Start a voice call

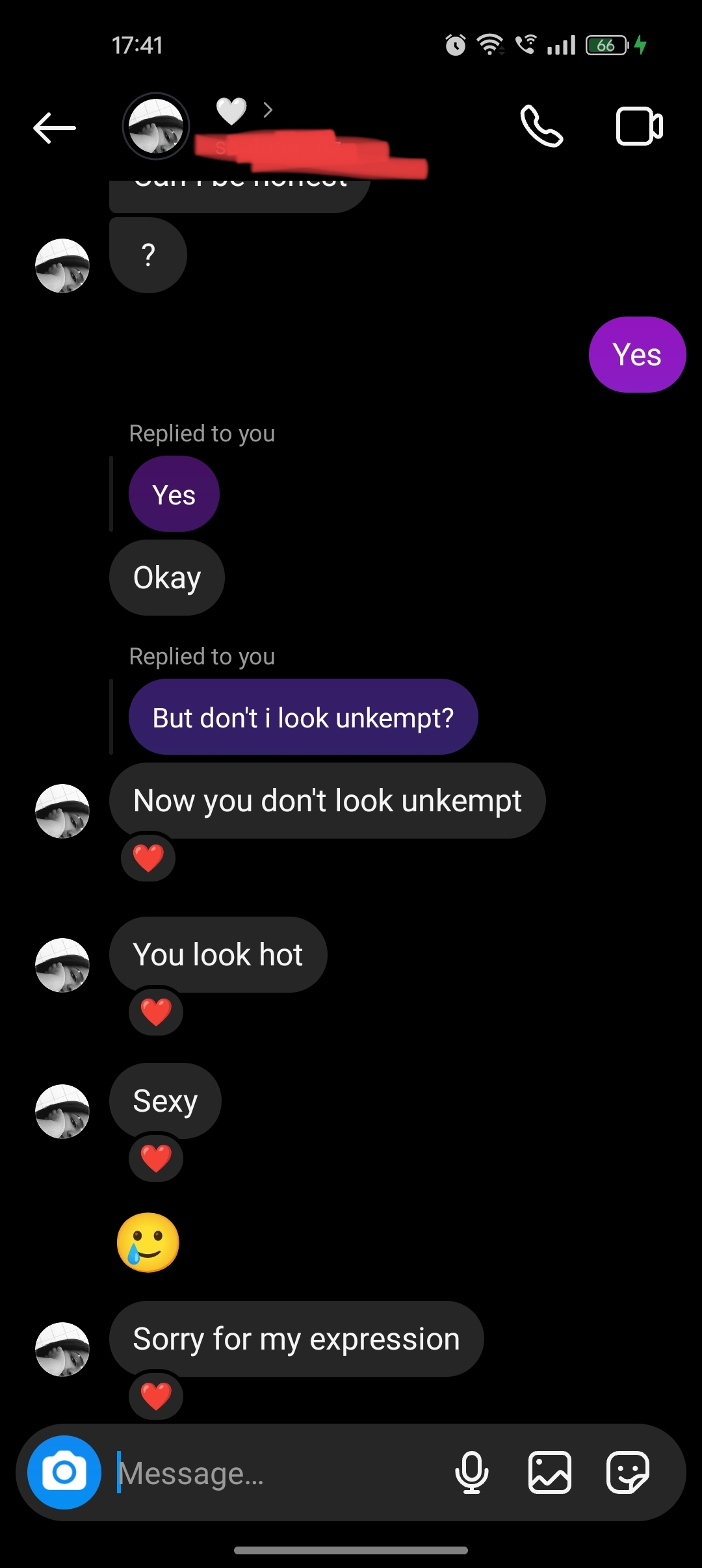[x=541, y=126]
